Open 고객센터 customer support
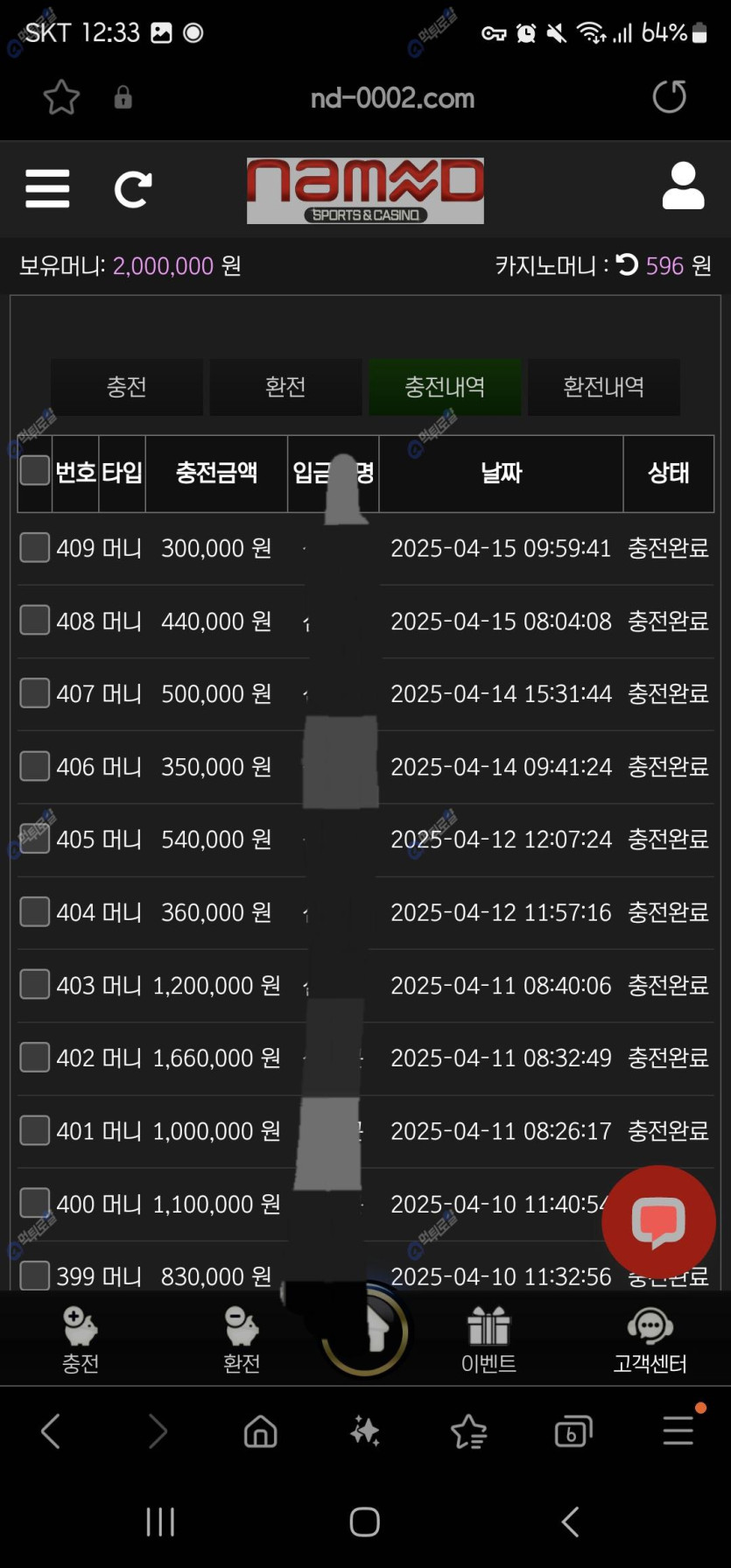731x1568 pixels. (x=650, y=1339)
